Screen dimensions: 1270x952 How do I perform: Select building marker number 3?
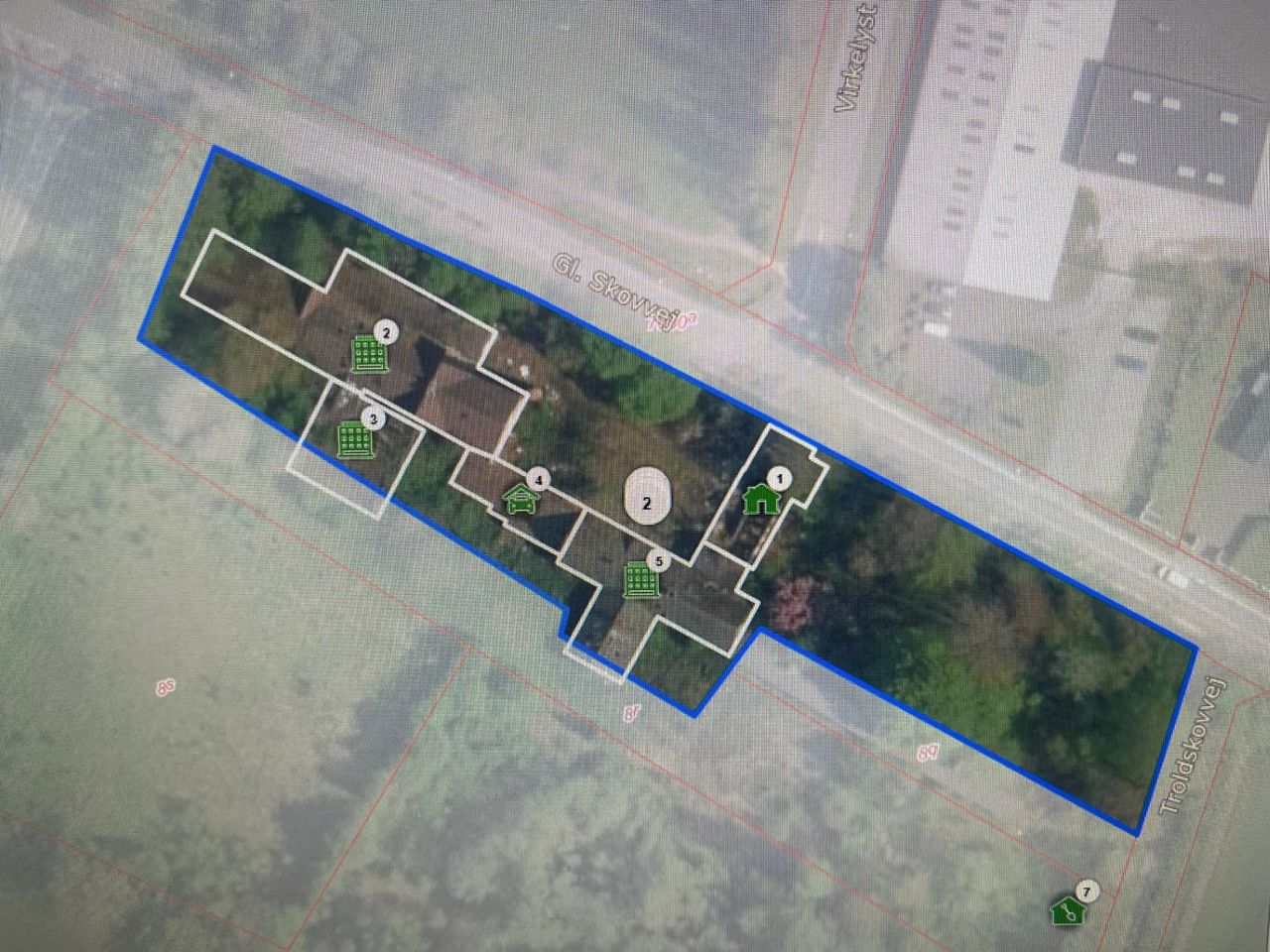(353, 438)
